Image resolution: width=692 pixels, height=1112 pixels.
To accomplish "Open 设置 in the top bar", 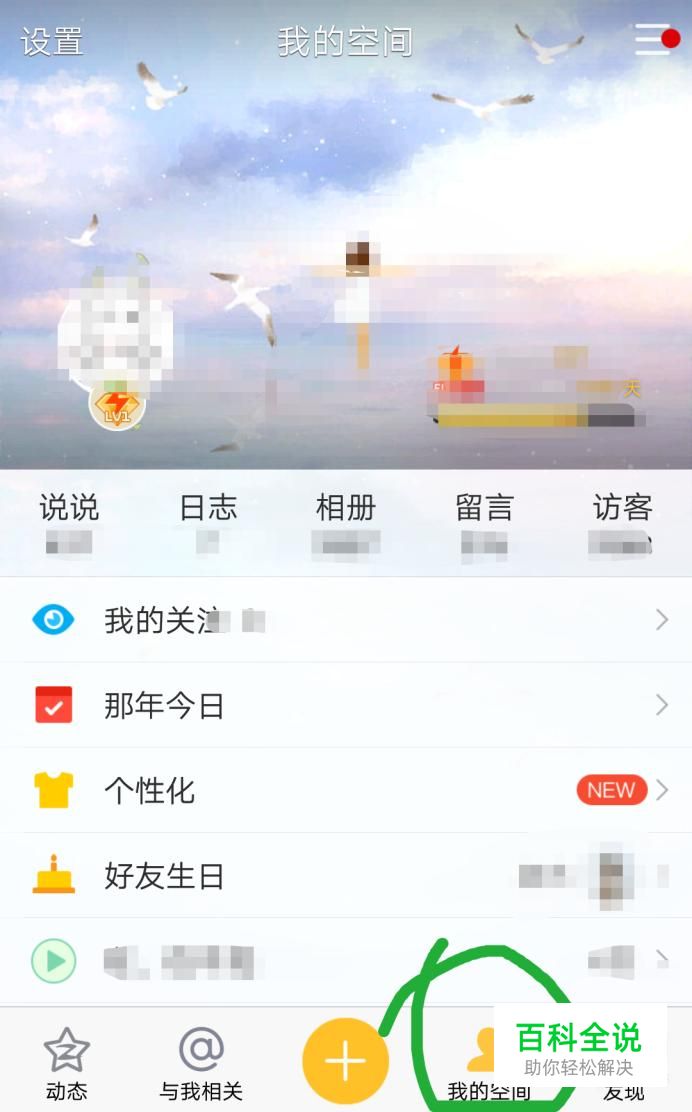I will [x=52, y=42].
